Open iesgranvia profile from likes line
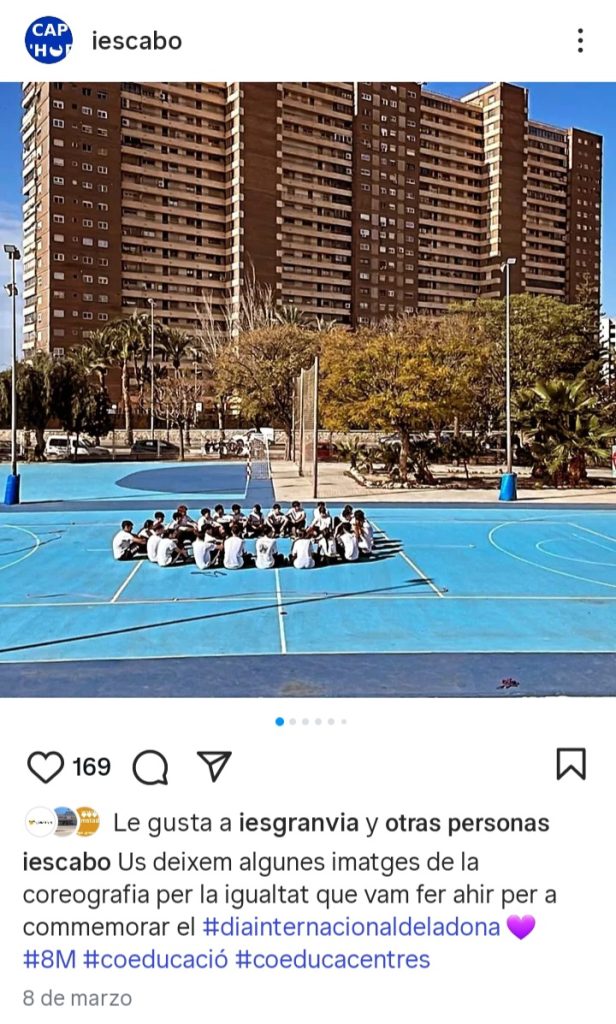Screen dimensions: 616x1024 click(298, 823)
